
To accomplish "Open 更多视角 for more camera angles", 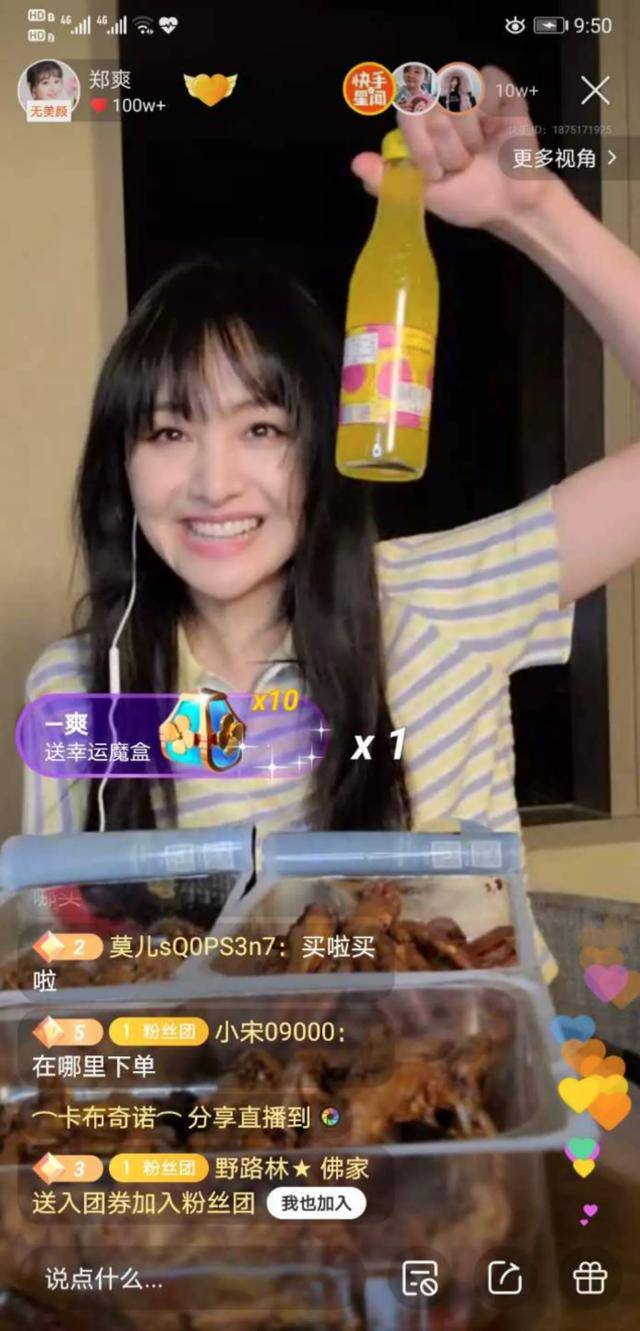I will (x=565, y=158).
